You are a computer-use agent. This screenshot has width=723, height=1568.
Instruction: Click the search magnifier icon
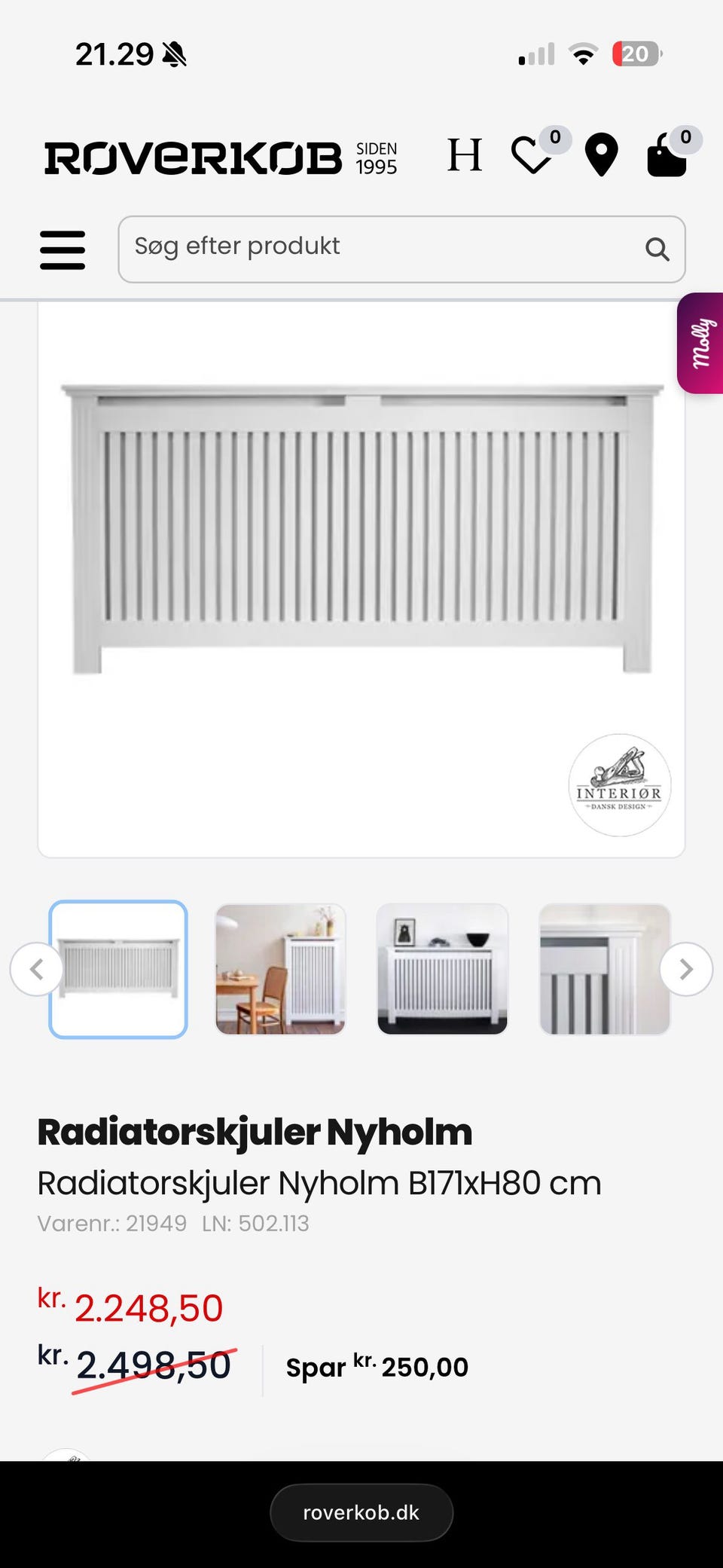pos(657,249)
